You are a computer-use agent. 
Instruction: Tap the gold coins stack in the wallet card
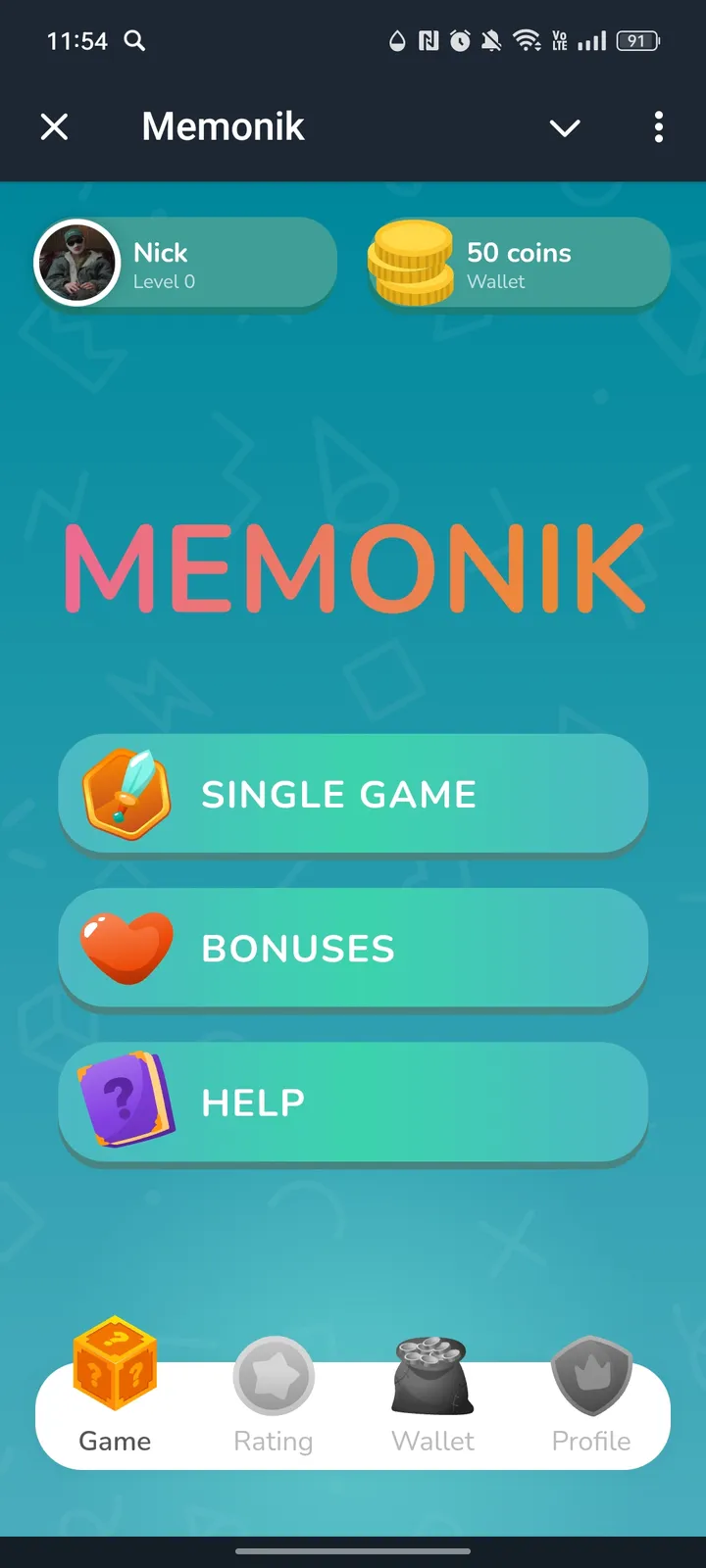[413, 263]
